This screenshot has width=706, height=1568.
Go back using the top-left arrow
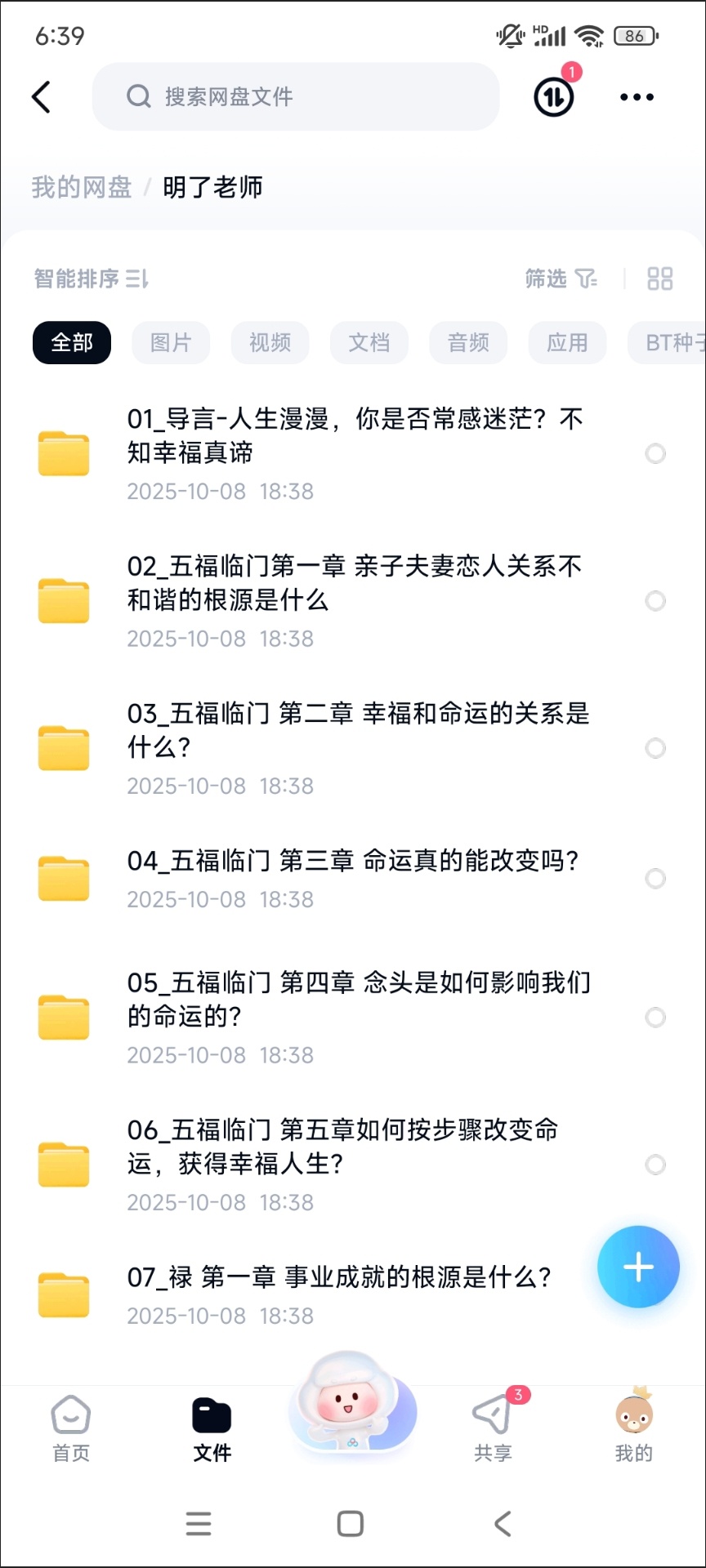pyautogui.click(x=42, y=97)
